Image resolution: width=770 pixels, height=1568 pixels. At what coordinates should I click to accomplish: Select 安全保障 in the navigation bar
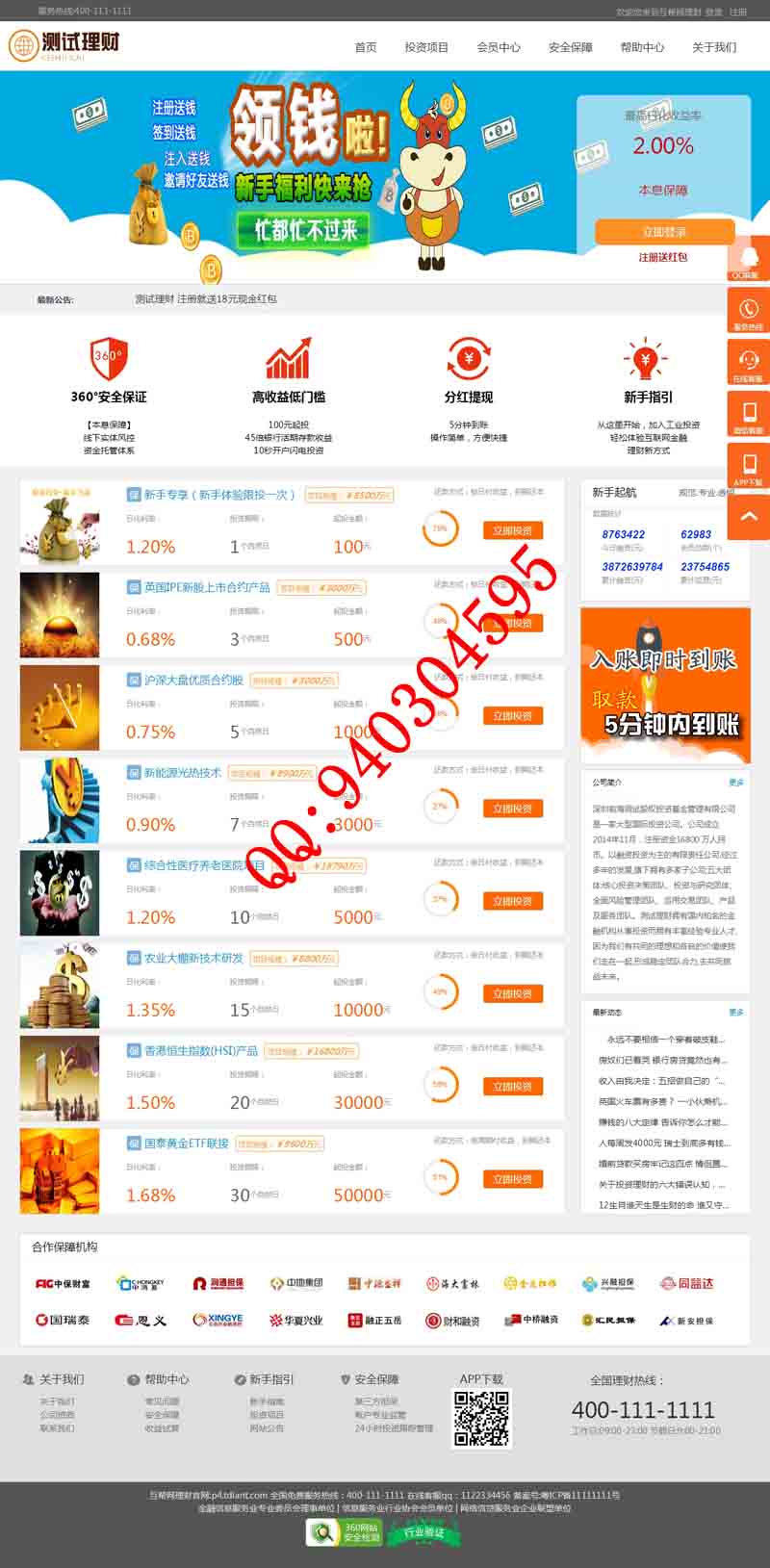571,47
